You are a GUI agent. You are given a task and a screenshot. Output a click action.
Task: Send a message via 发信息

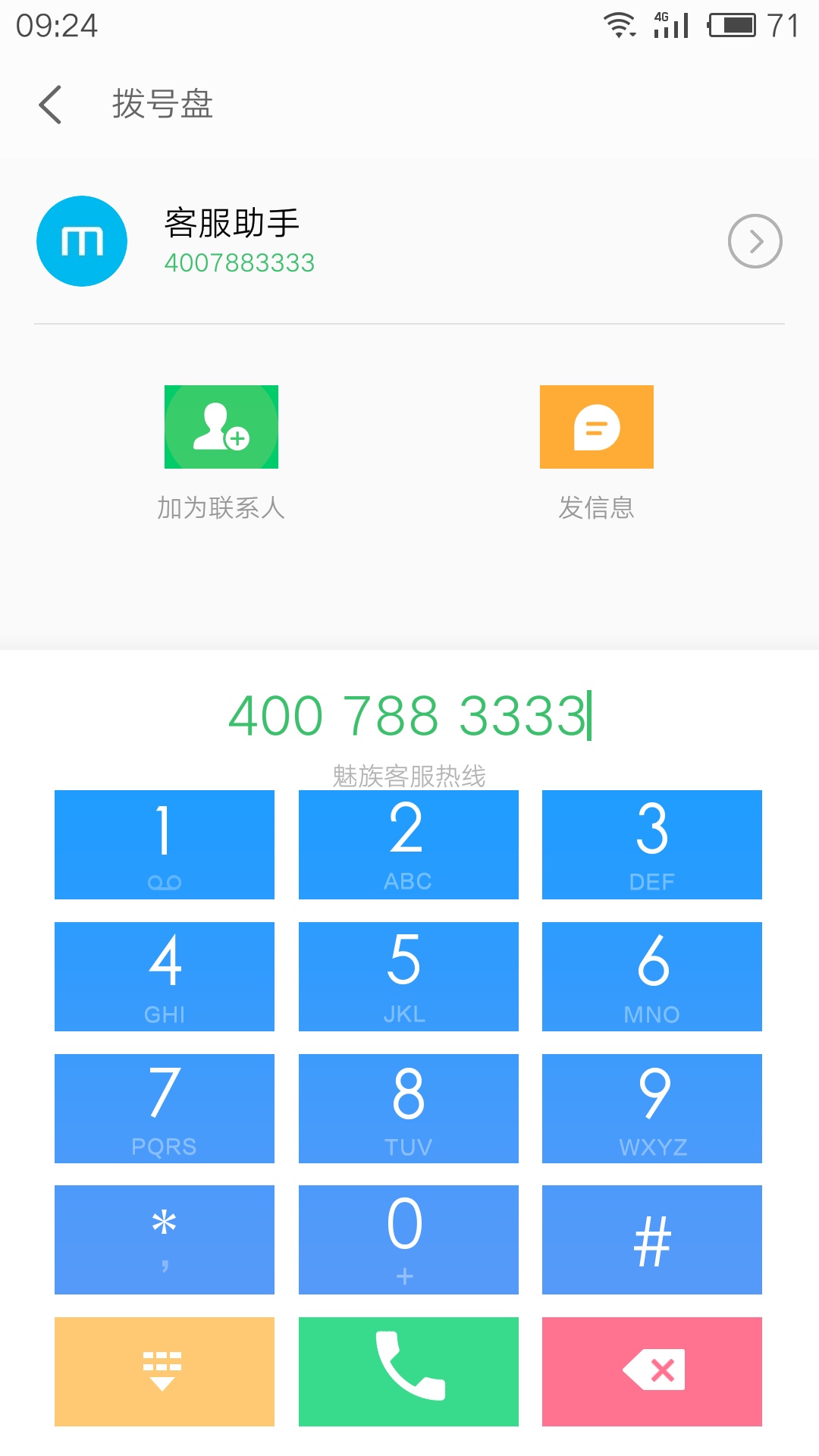pyautogui.click(x=596, y=427)
